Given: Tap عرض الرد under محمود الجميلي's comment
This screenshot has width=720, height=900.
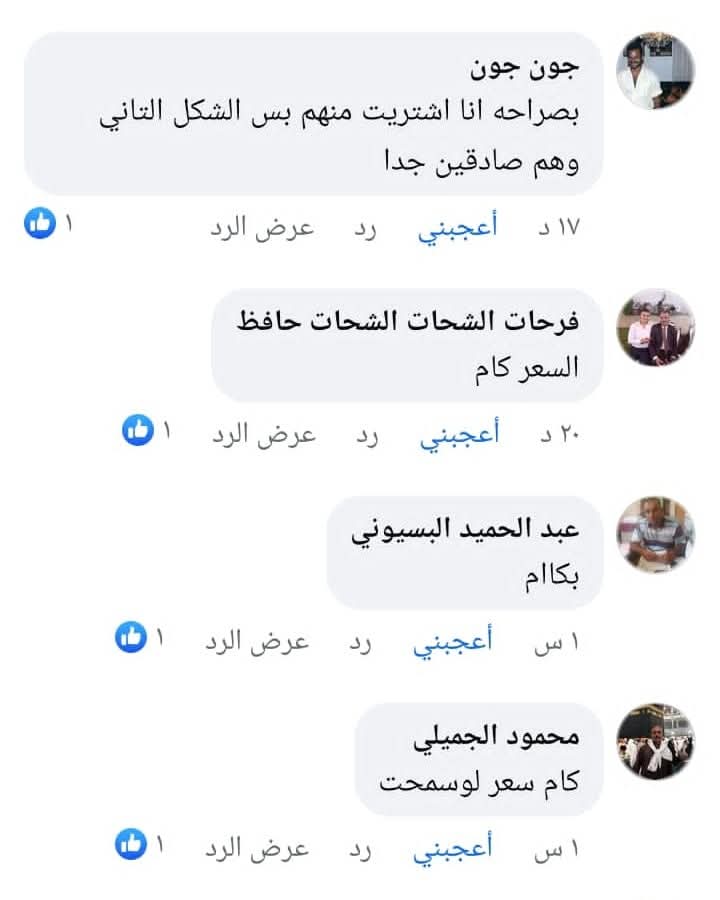Looking at the screenshot, I should (x=257, y=849).
